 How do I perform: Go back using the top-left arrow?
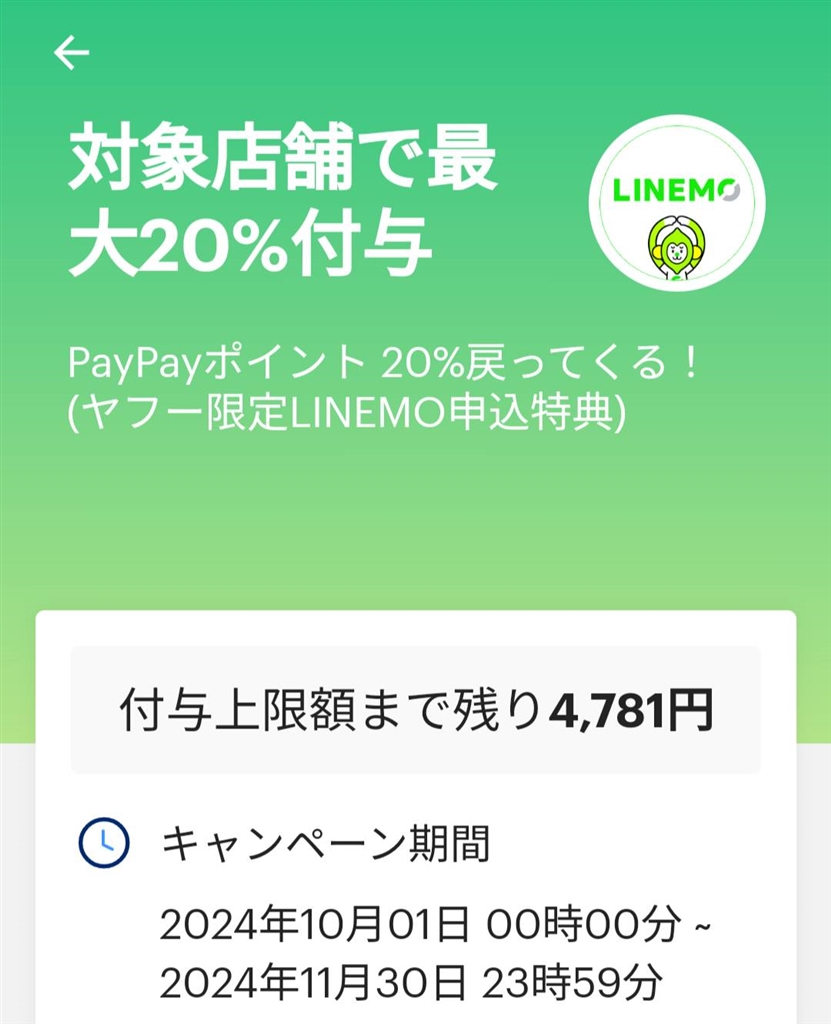tap(71, 53)
